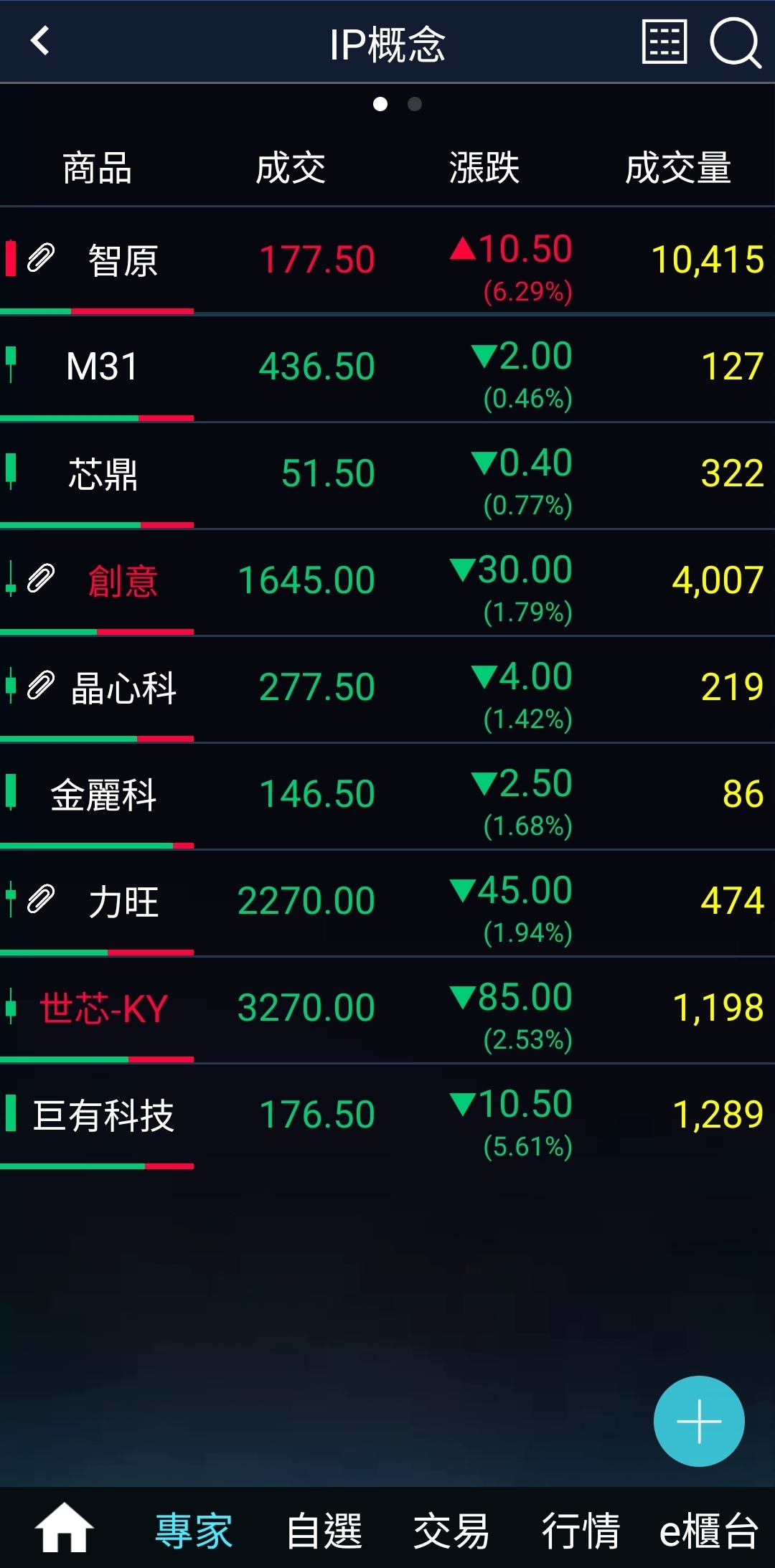Viewport: 775px width, 1568px height.
Task: Switch to the e櫃台 tab
Action: (x=708, y=1531)
